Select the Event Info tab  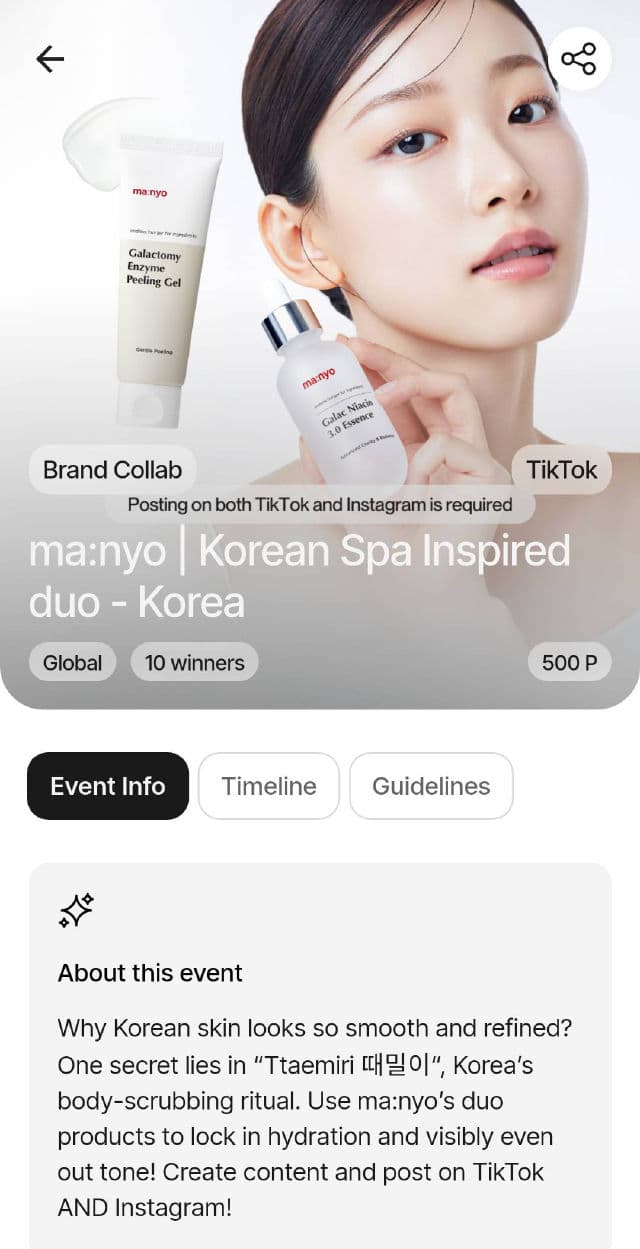pyautogui.click(x=108, y=786)
